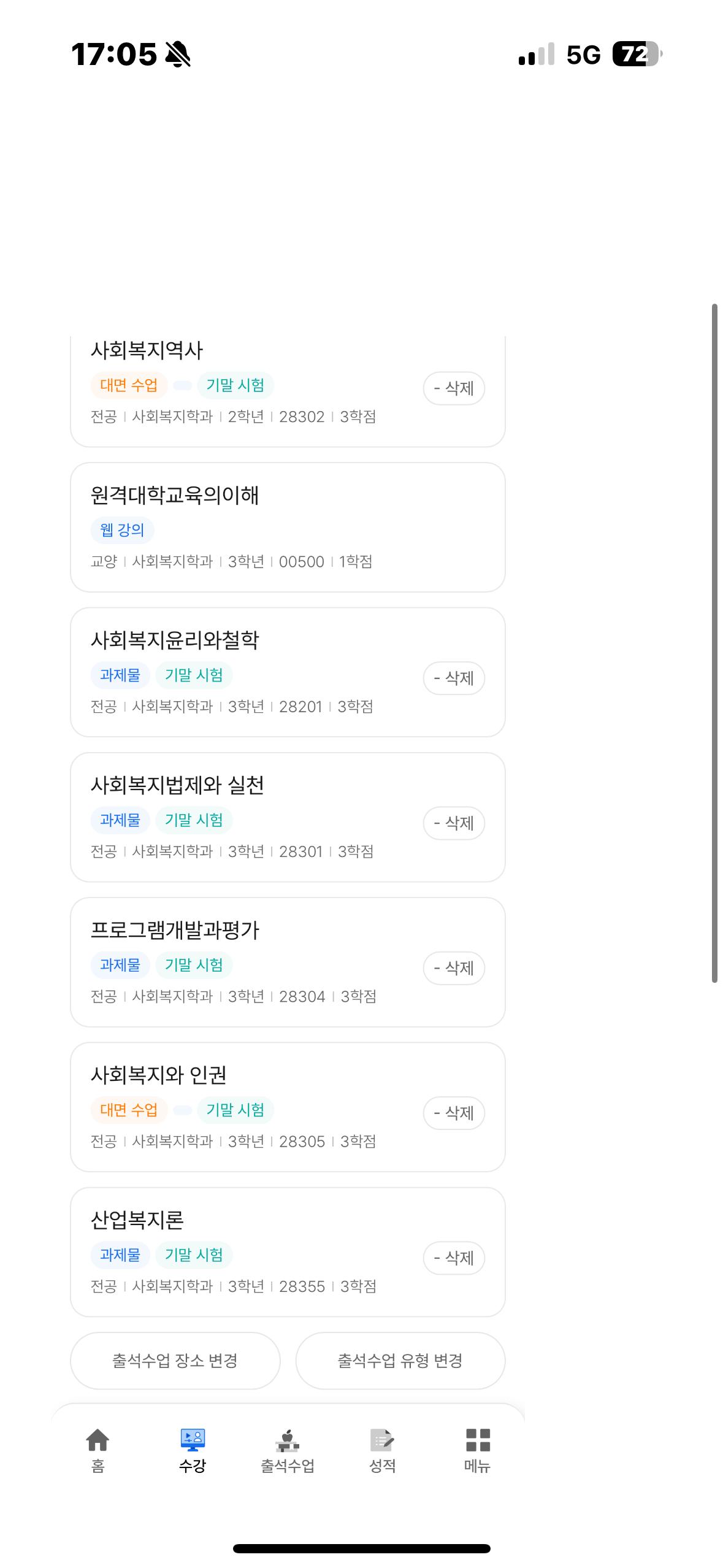Go to the 홈 tab
723x1568 pixels.
98,1451
